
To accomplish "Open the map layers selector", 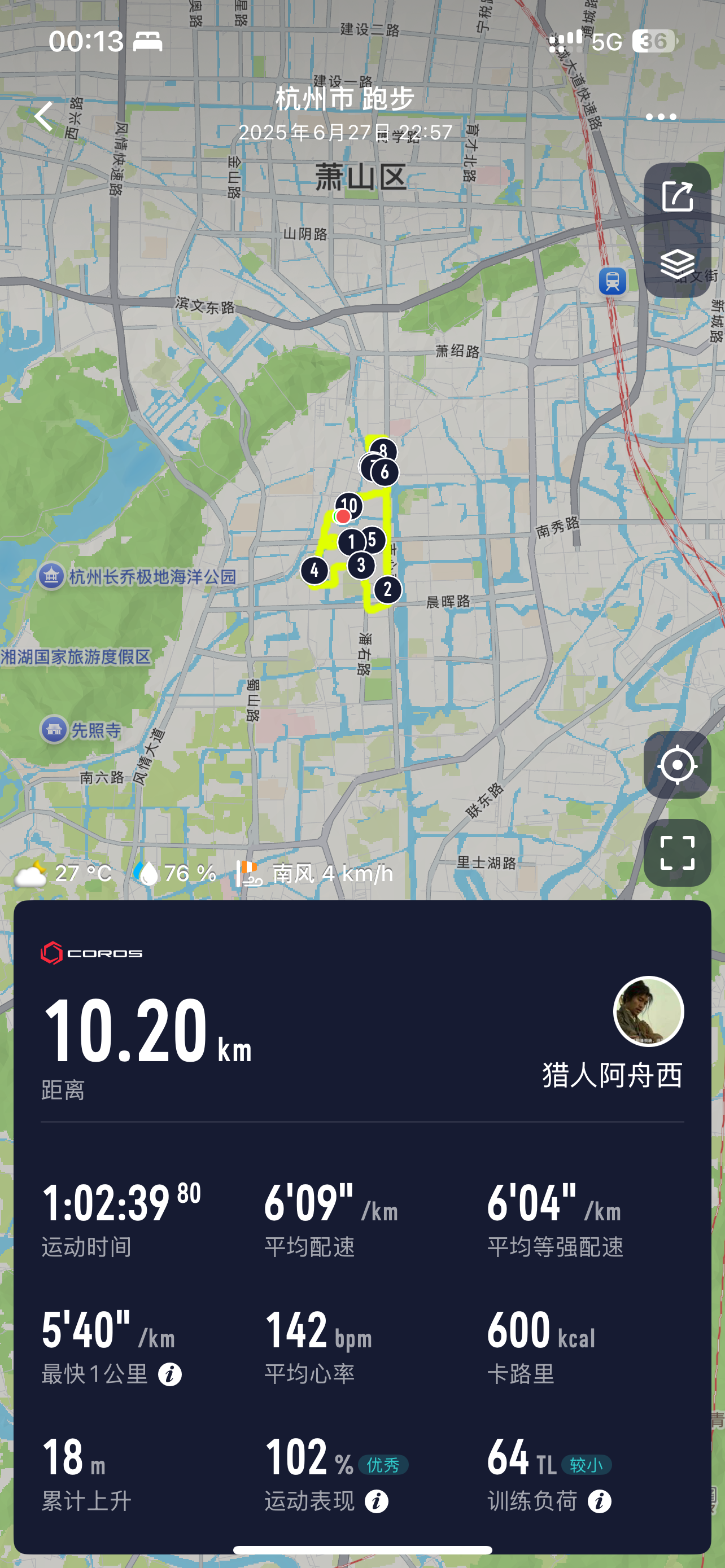I will [x=677, y=264].
